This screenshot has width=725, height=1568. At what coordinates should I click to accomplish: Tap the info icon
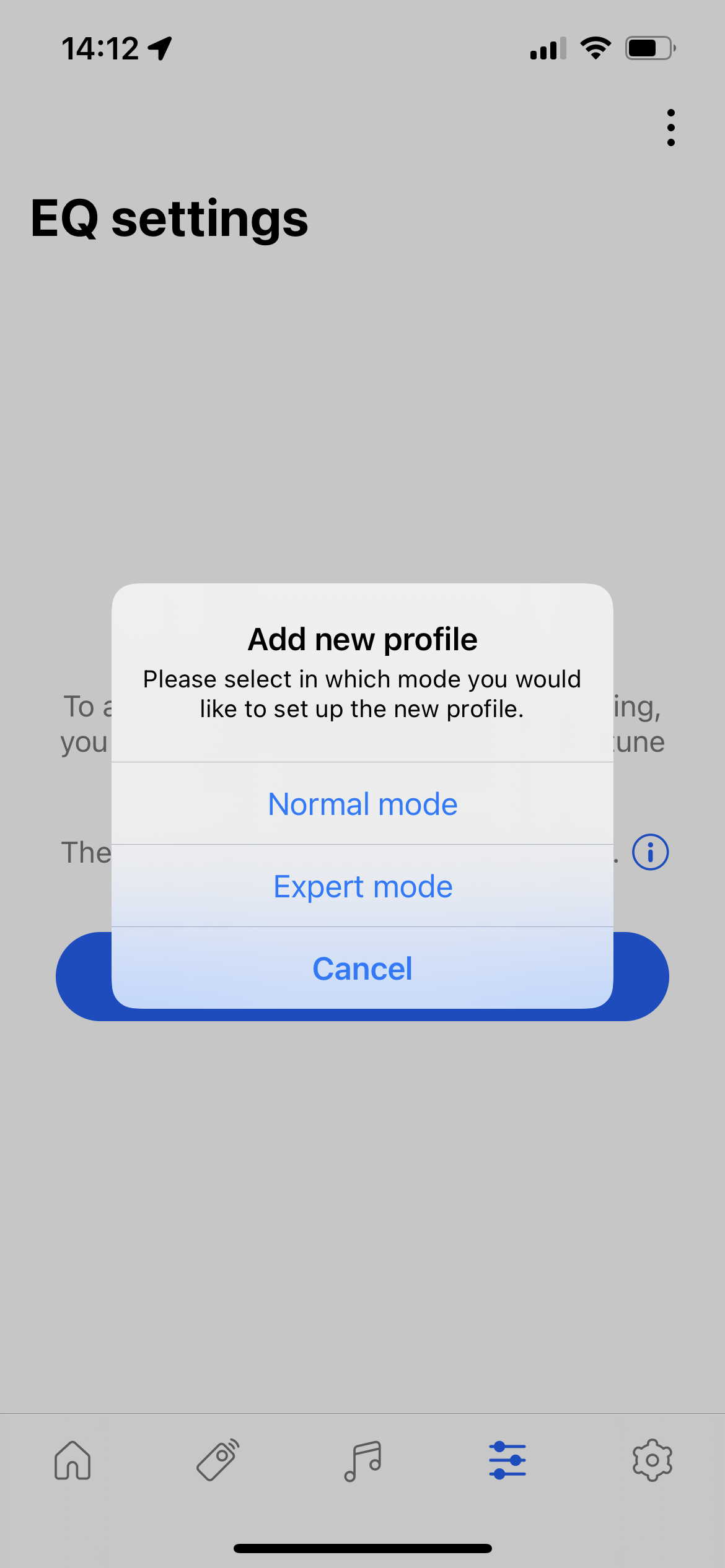650,852
